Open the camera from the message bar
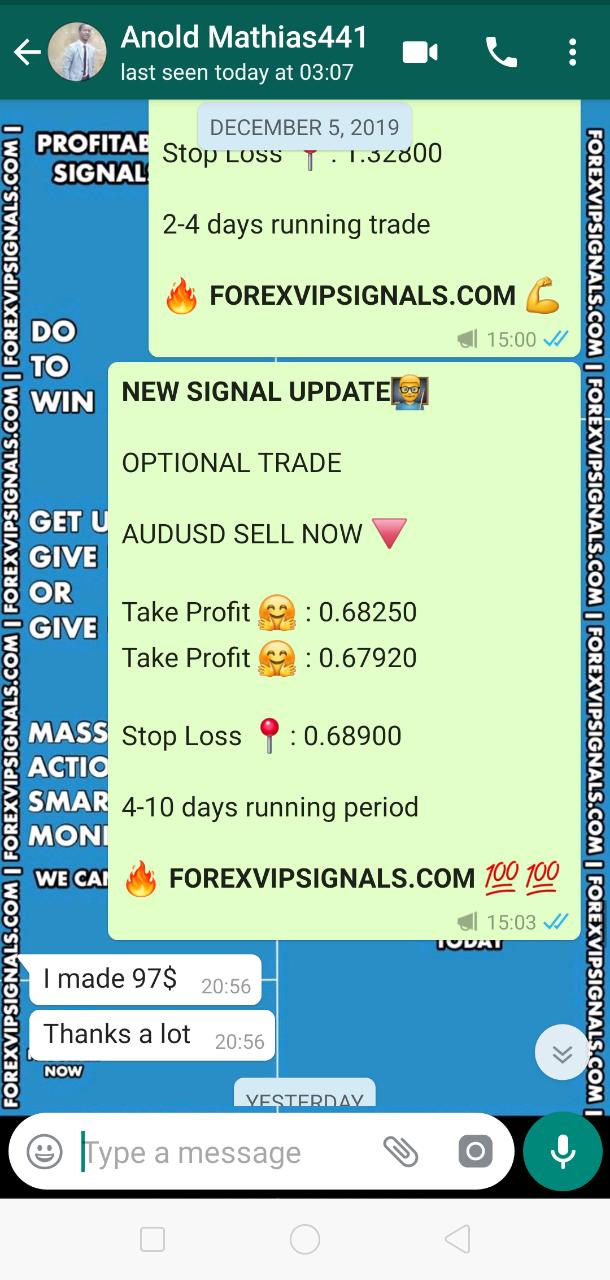Viewport: 610px width, 1280px height. pos(475,1152)
